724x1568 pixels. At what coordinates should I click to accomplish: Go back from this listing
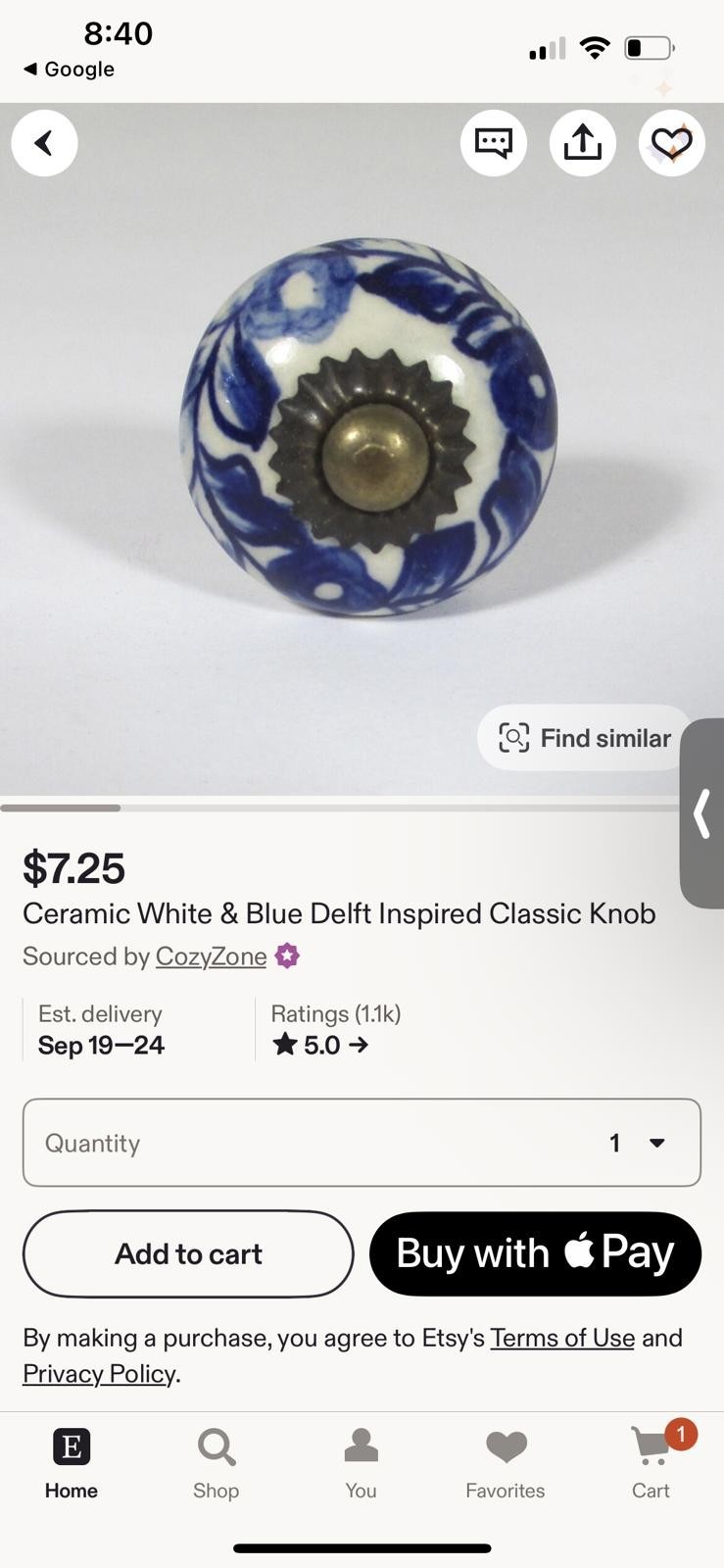point(44,143)
